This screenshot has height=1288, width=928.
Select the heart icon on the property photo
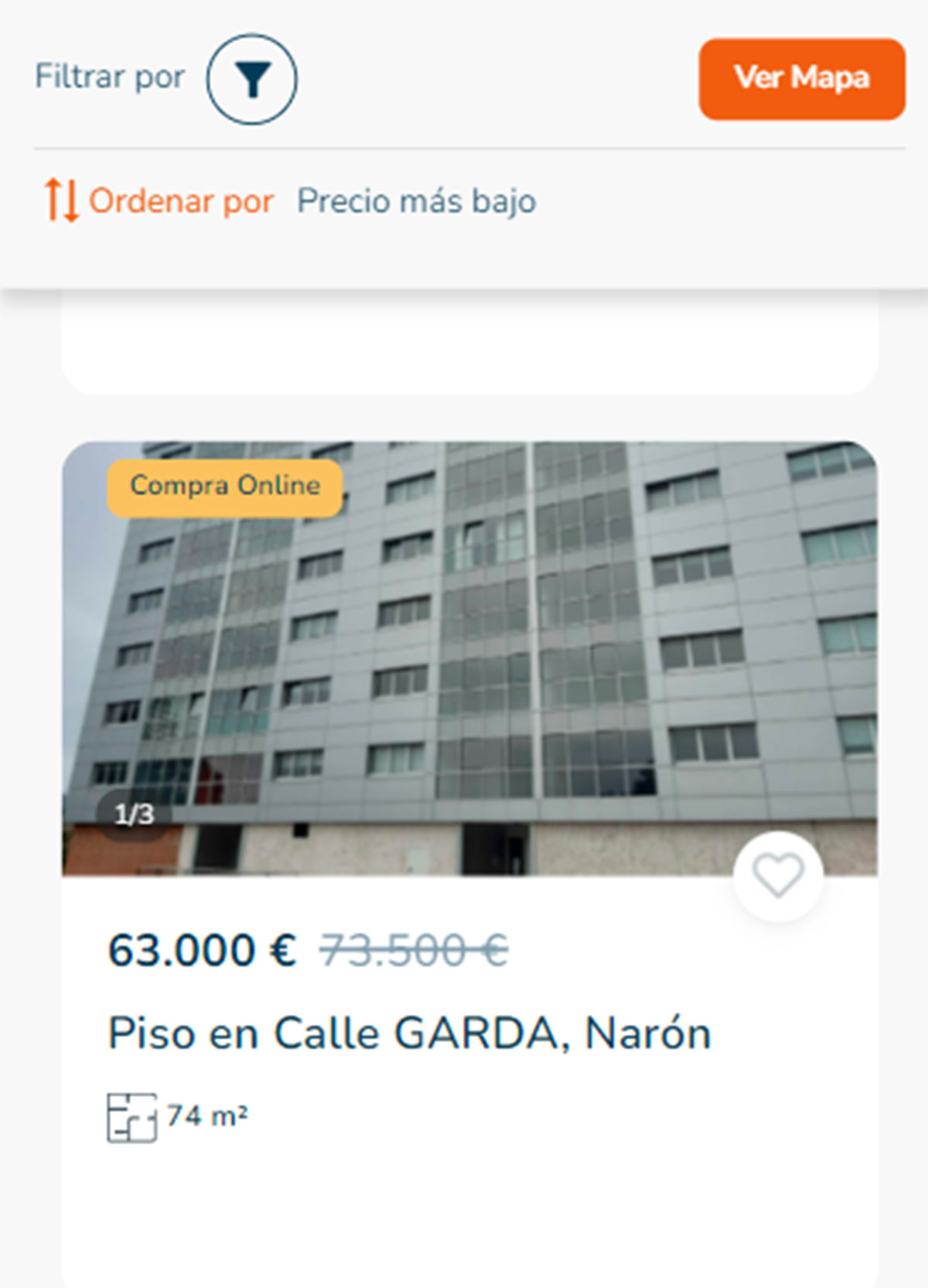click(x=779, y=876)
